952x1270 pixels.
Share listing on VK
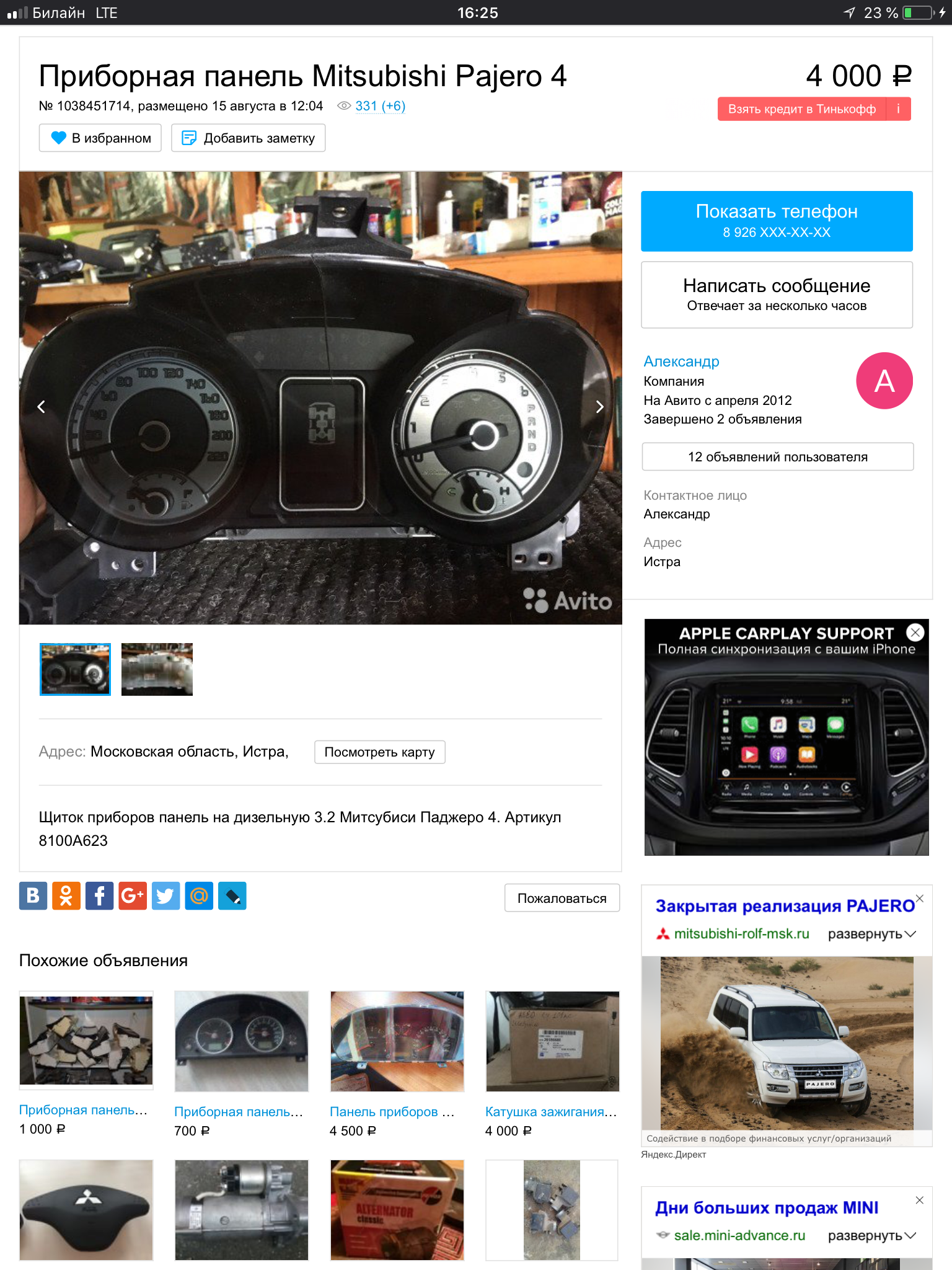[33, 896]
